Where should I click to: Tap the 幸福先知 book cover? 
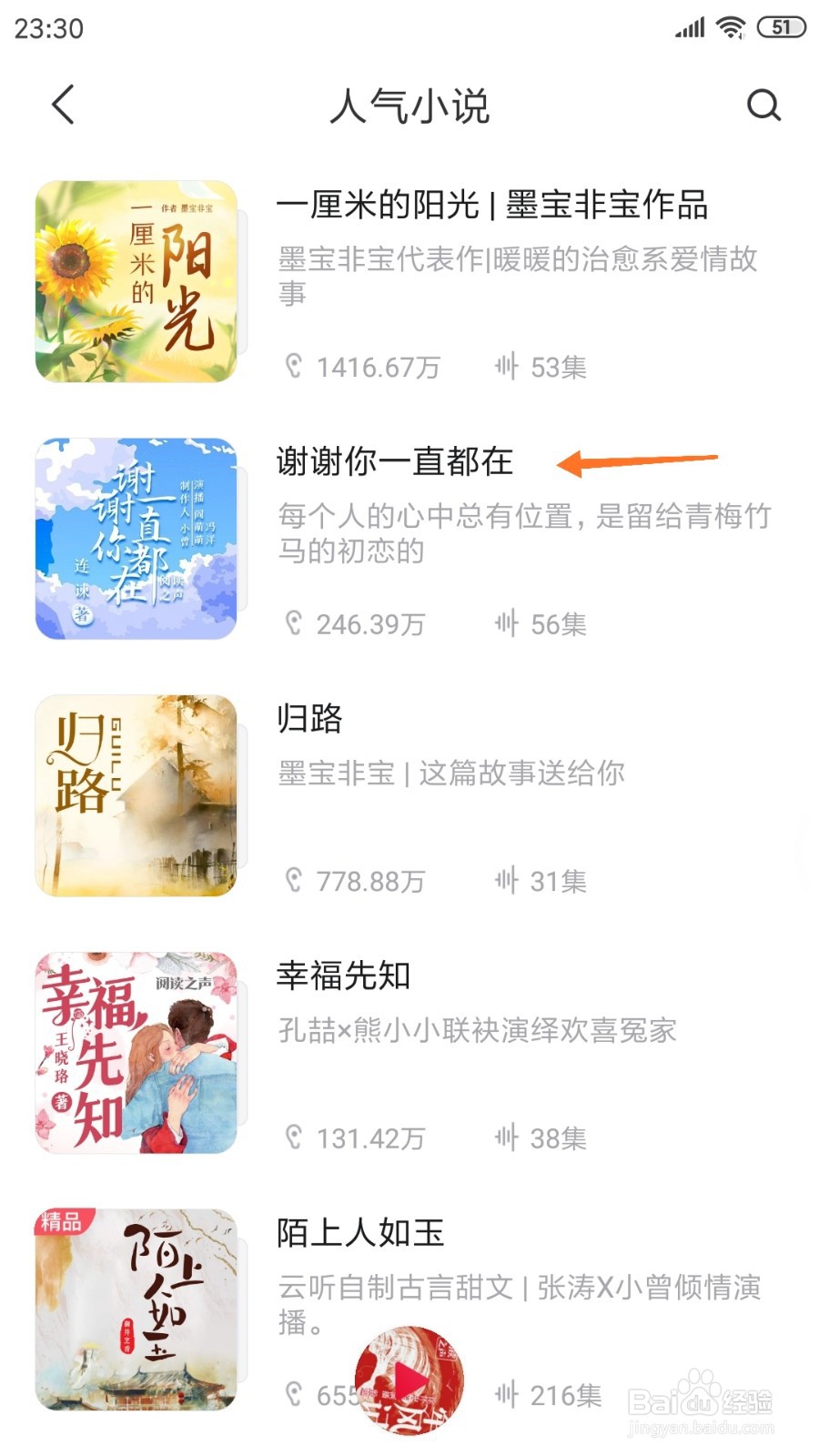coord(135,1051)
